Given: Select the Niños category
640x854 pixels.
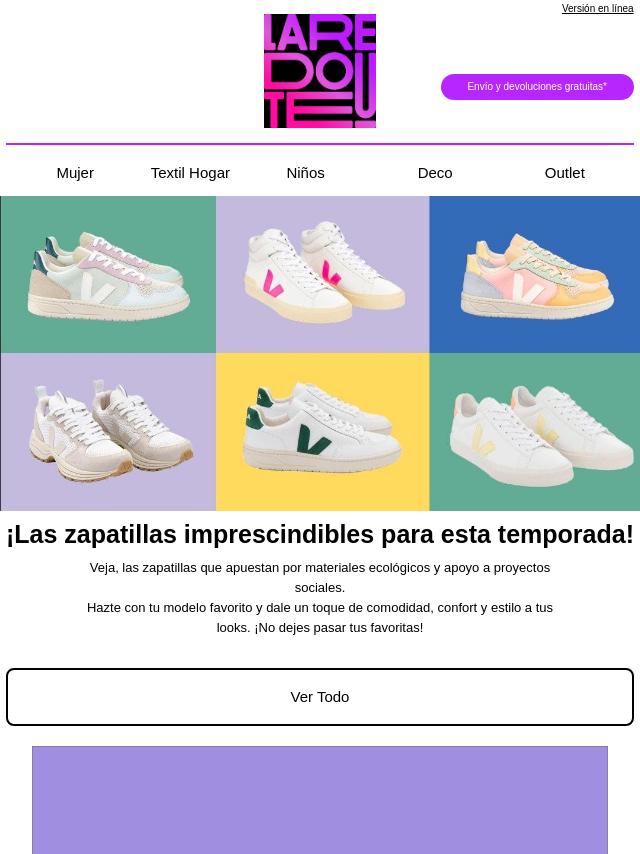Looking at the screenshot, I should 305,173.
